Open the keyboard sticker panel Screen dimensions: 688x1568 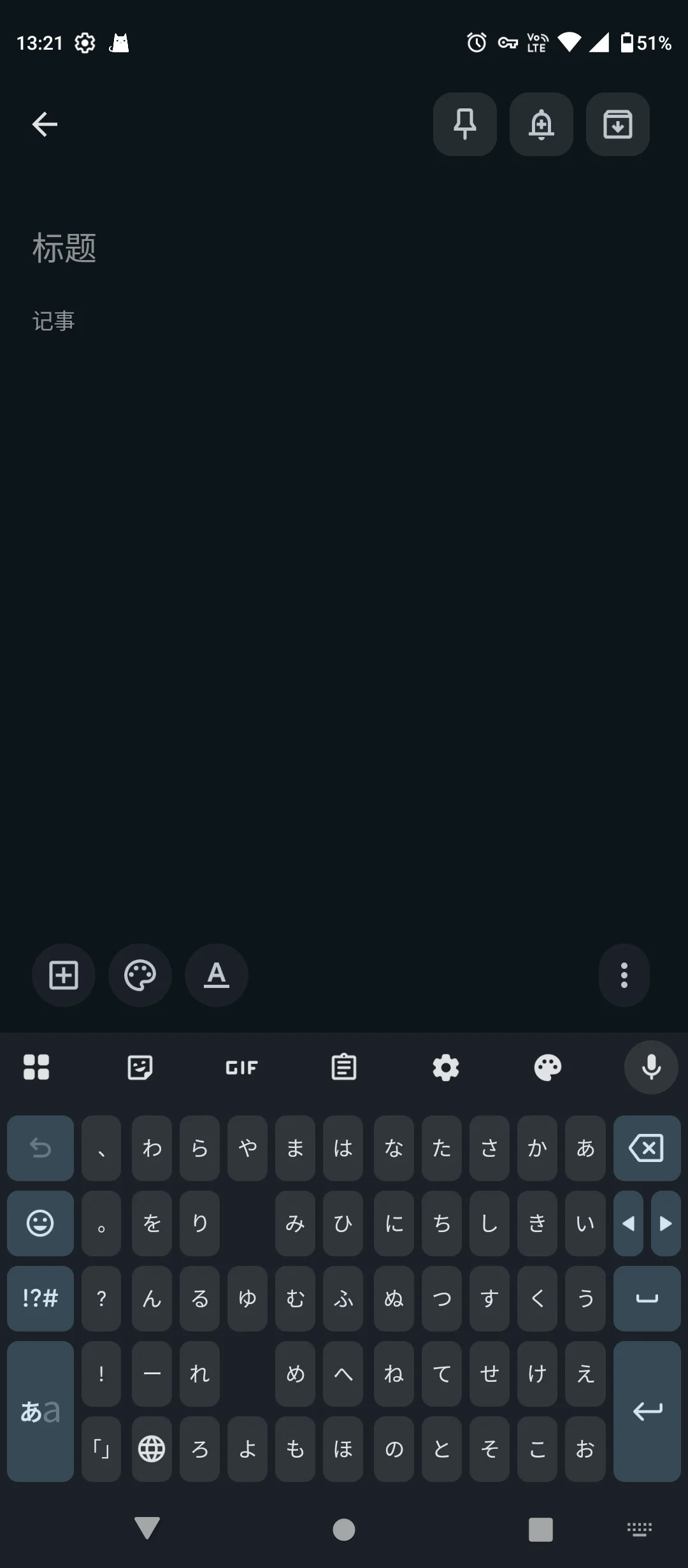pyautogui.click(x=140, y=1068)
